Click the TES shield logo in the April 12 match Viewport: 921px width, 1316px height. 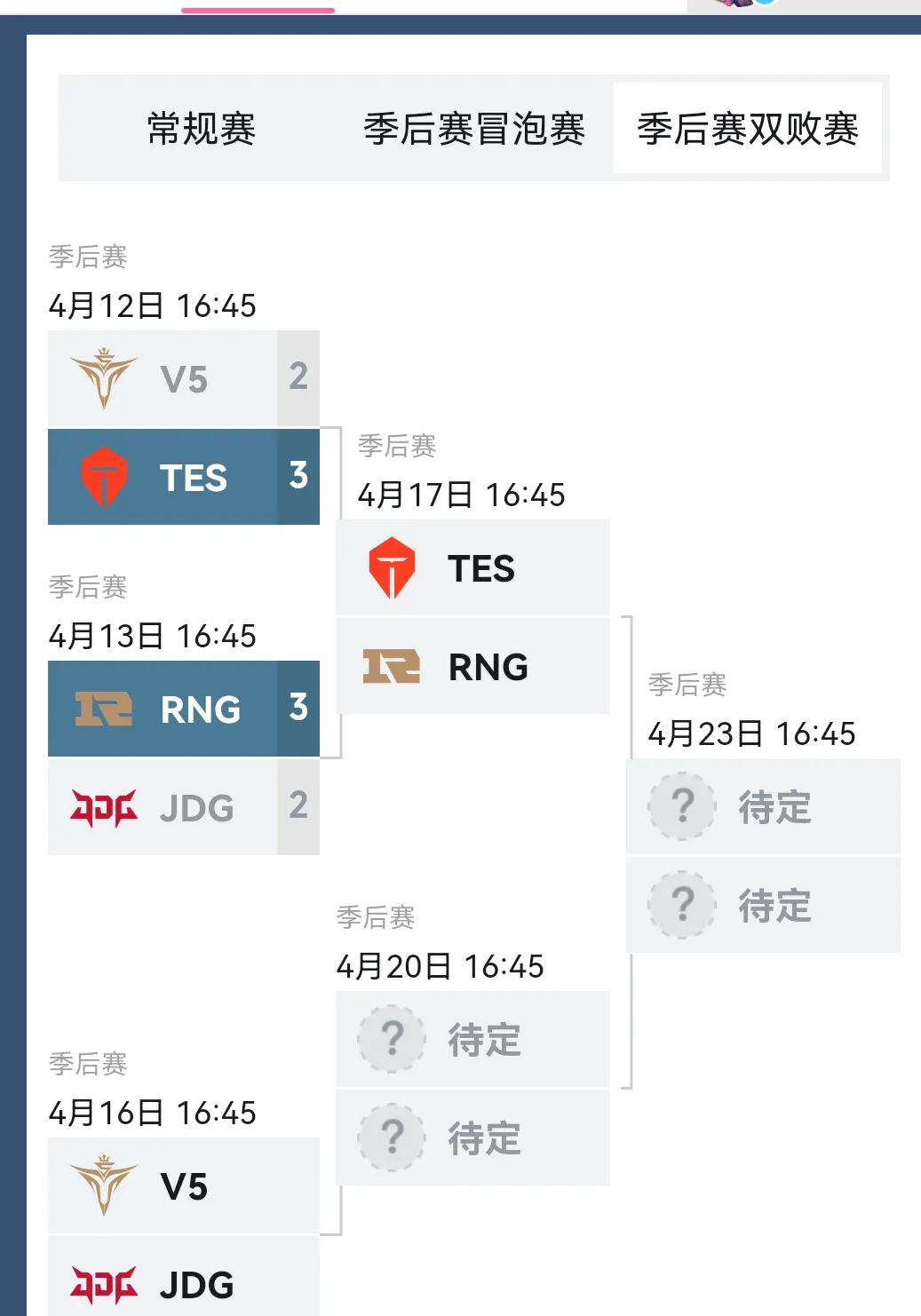(x=103, y=478)
